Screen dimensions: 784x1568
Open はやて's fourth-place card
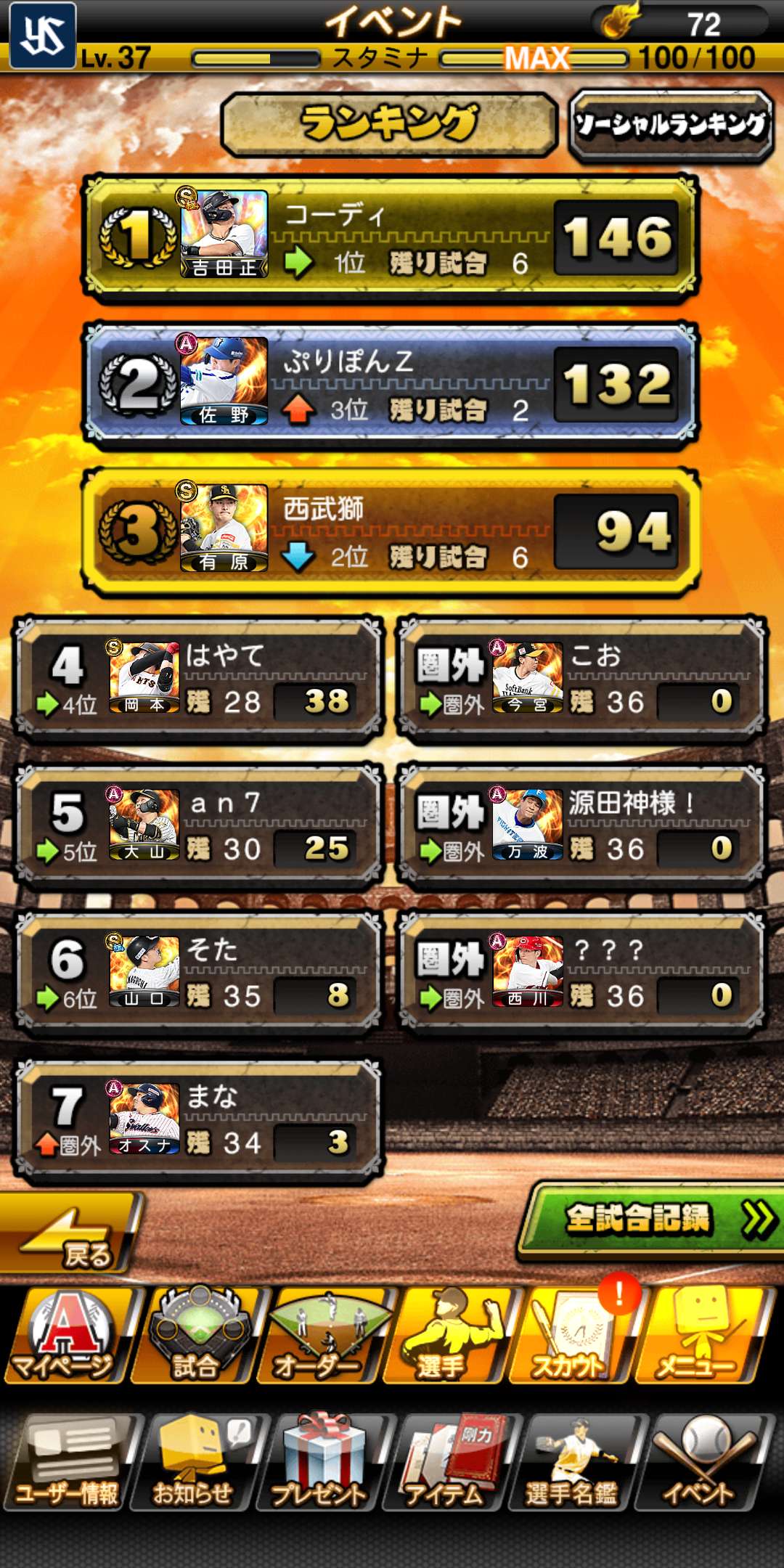(x=198, y=679)
